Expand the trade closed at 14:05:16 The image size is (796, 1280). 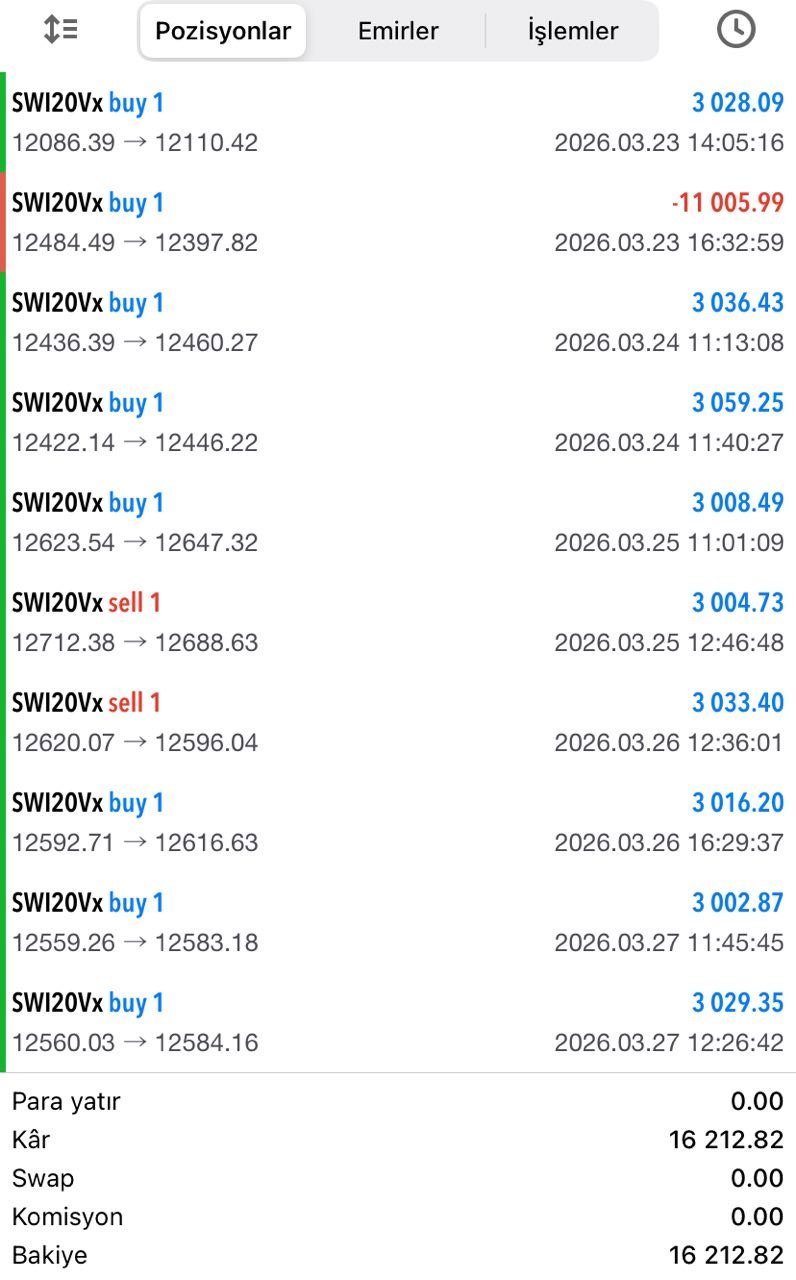398,122
